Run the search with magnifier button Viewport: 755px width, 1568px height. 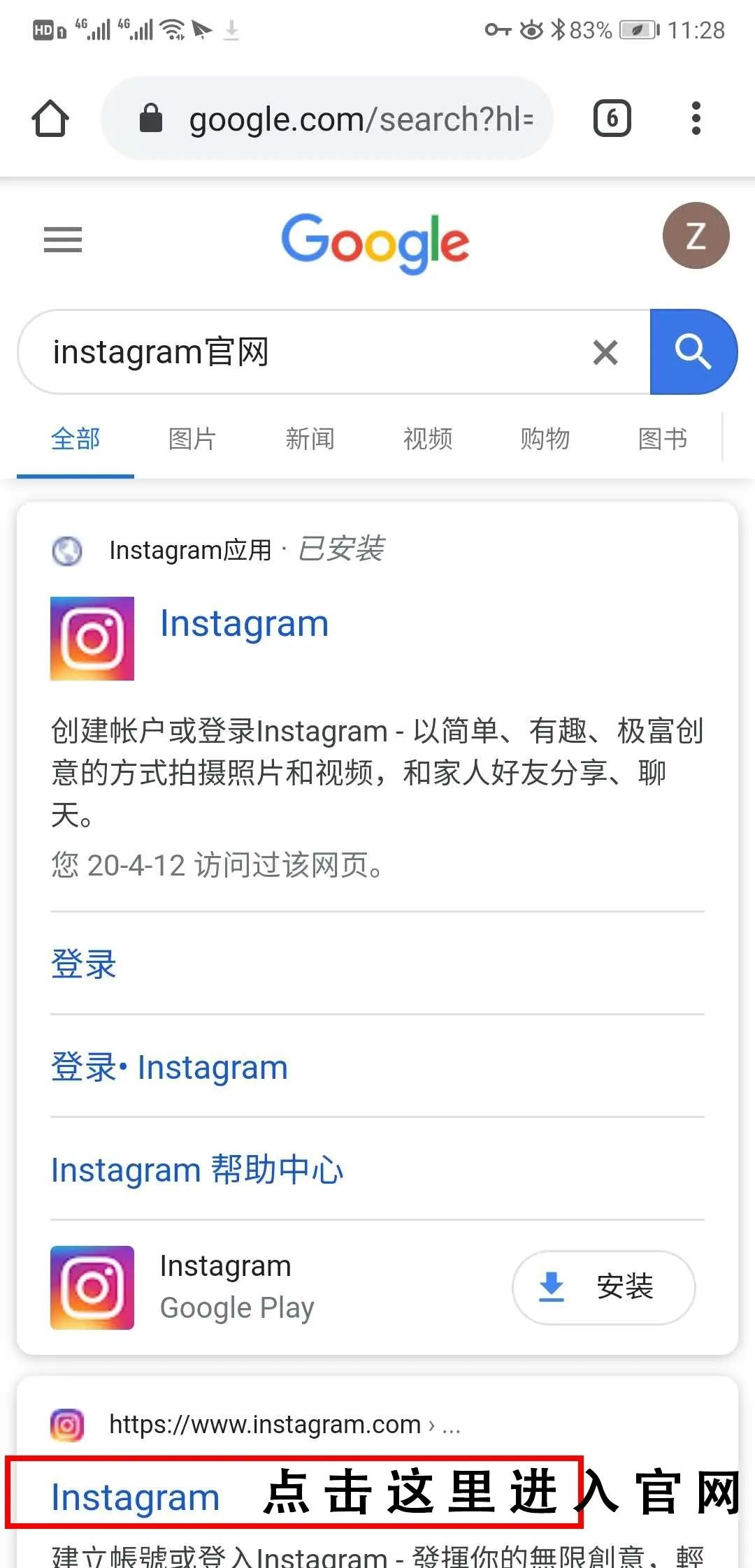693,351
